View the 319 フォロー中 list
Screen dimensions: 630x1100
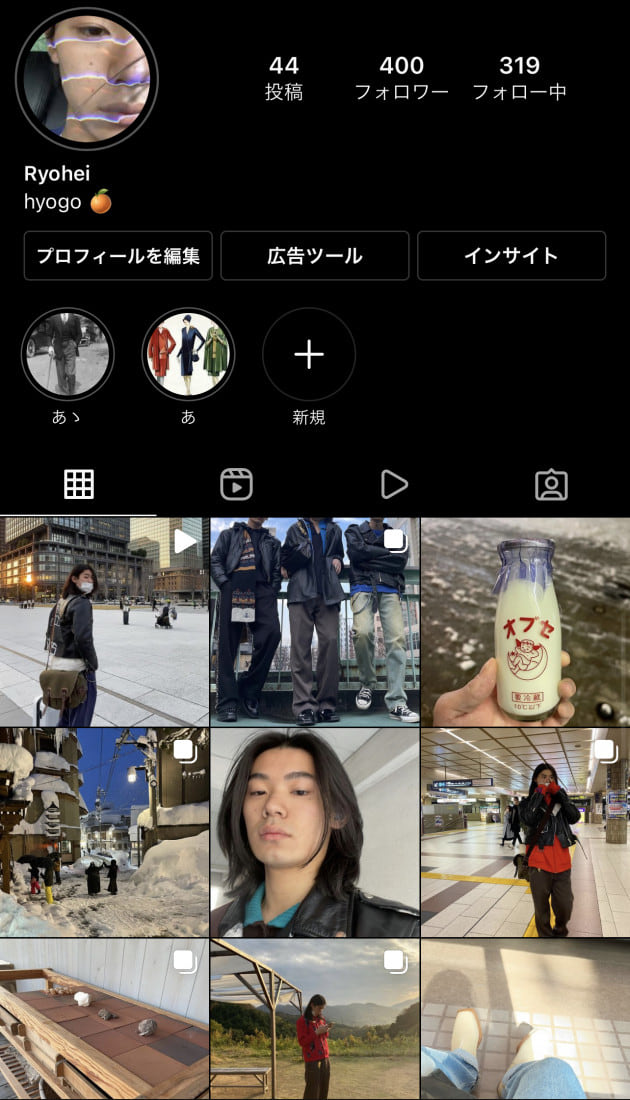pyautogui.click(x=519, y=78)
